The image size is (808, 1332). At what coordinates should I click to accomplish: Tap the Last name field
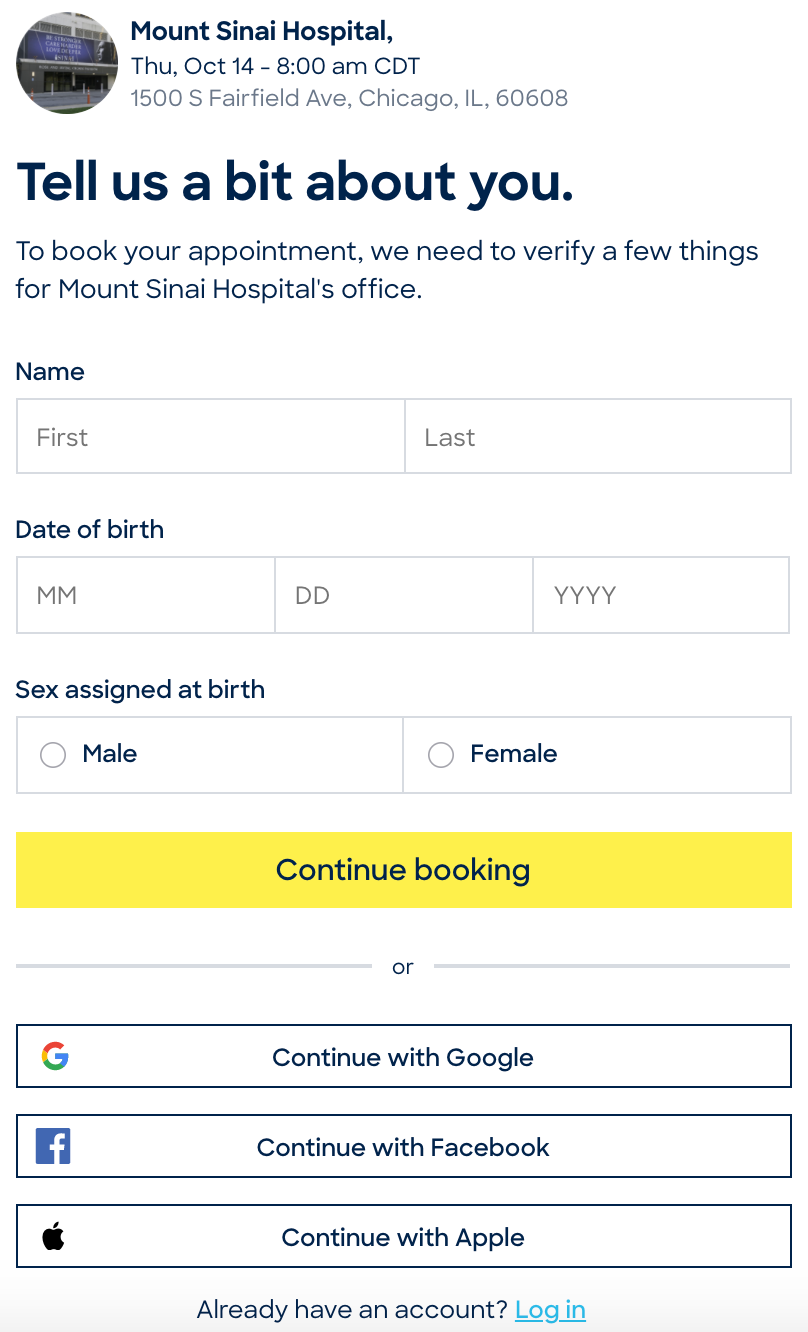click(597, 437)
